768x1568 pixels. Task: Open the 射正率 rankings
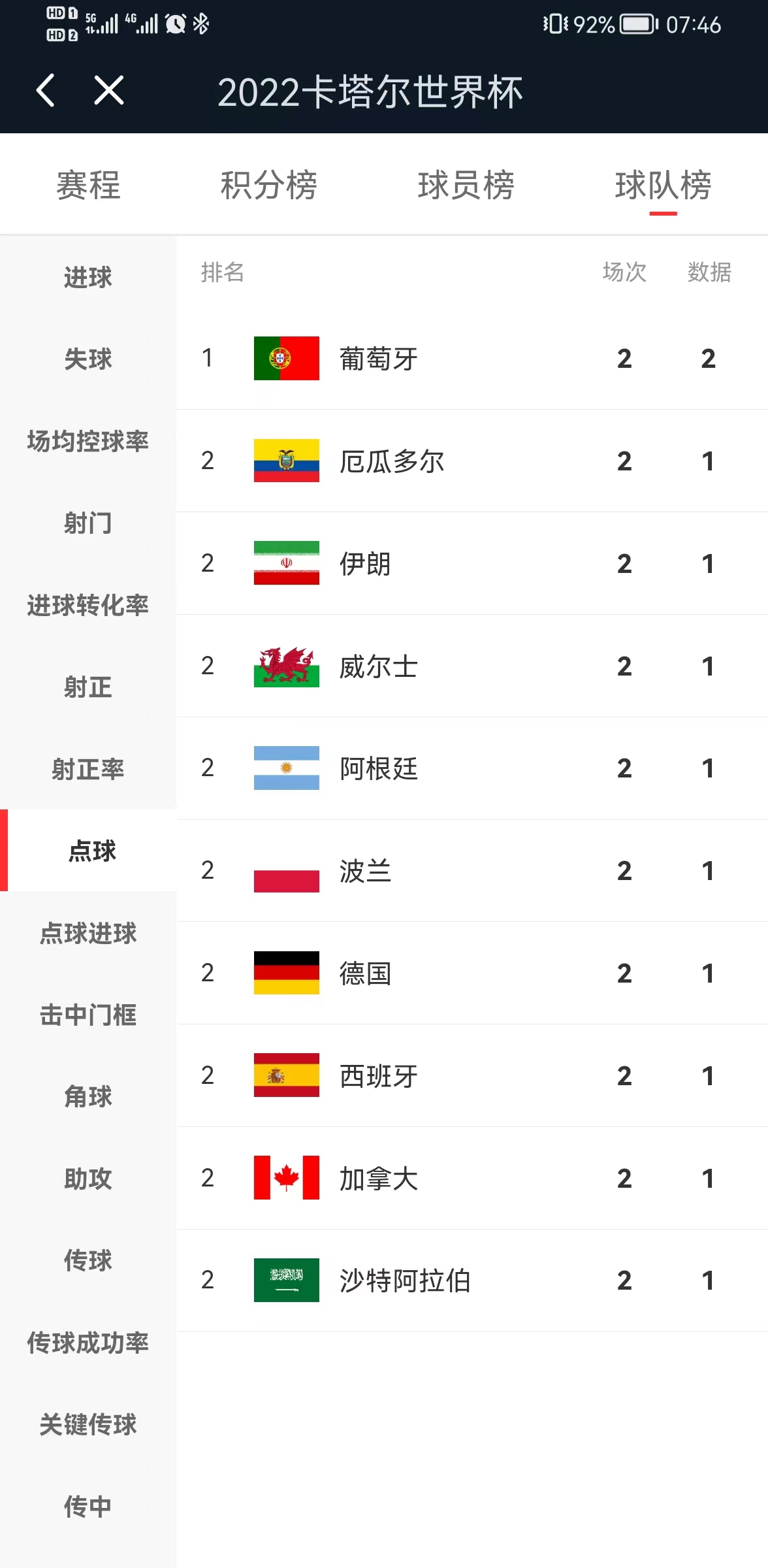(x=88, y=769)
